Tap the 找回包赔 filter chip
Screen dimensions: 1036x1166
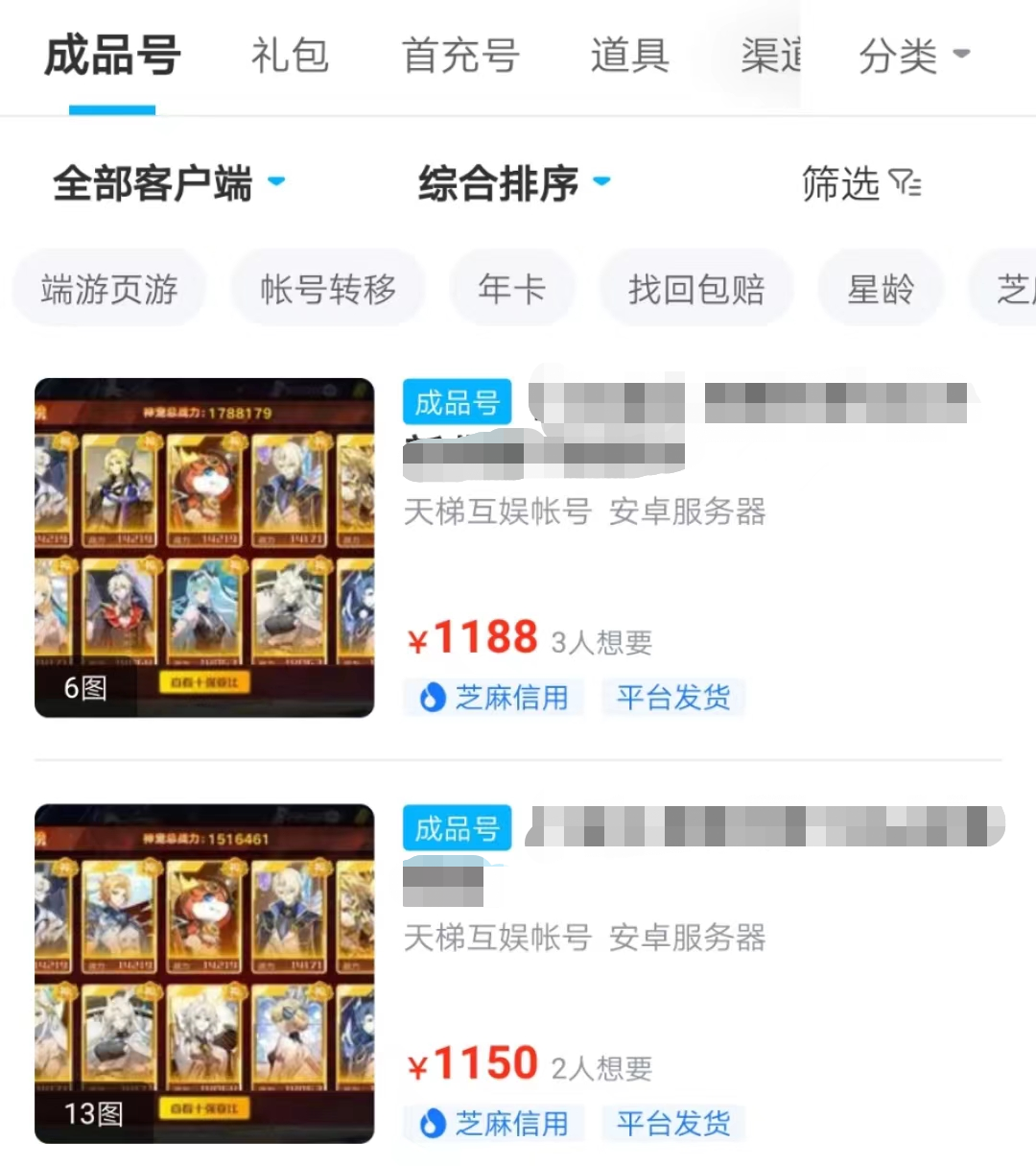tap(696, 289)
